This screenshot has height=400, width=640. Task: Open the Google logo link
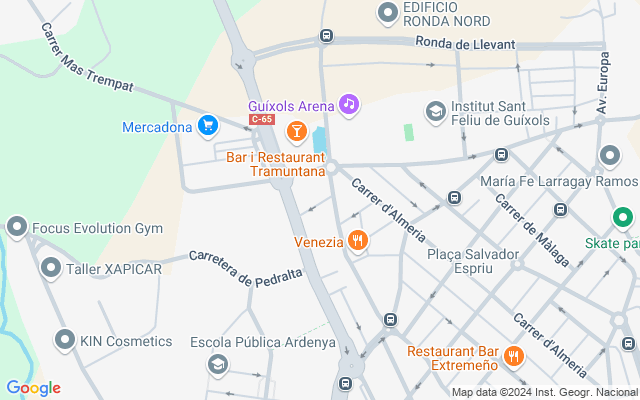point(33,388)
